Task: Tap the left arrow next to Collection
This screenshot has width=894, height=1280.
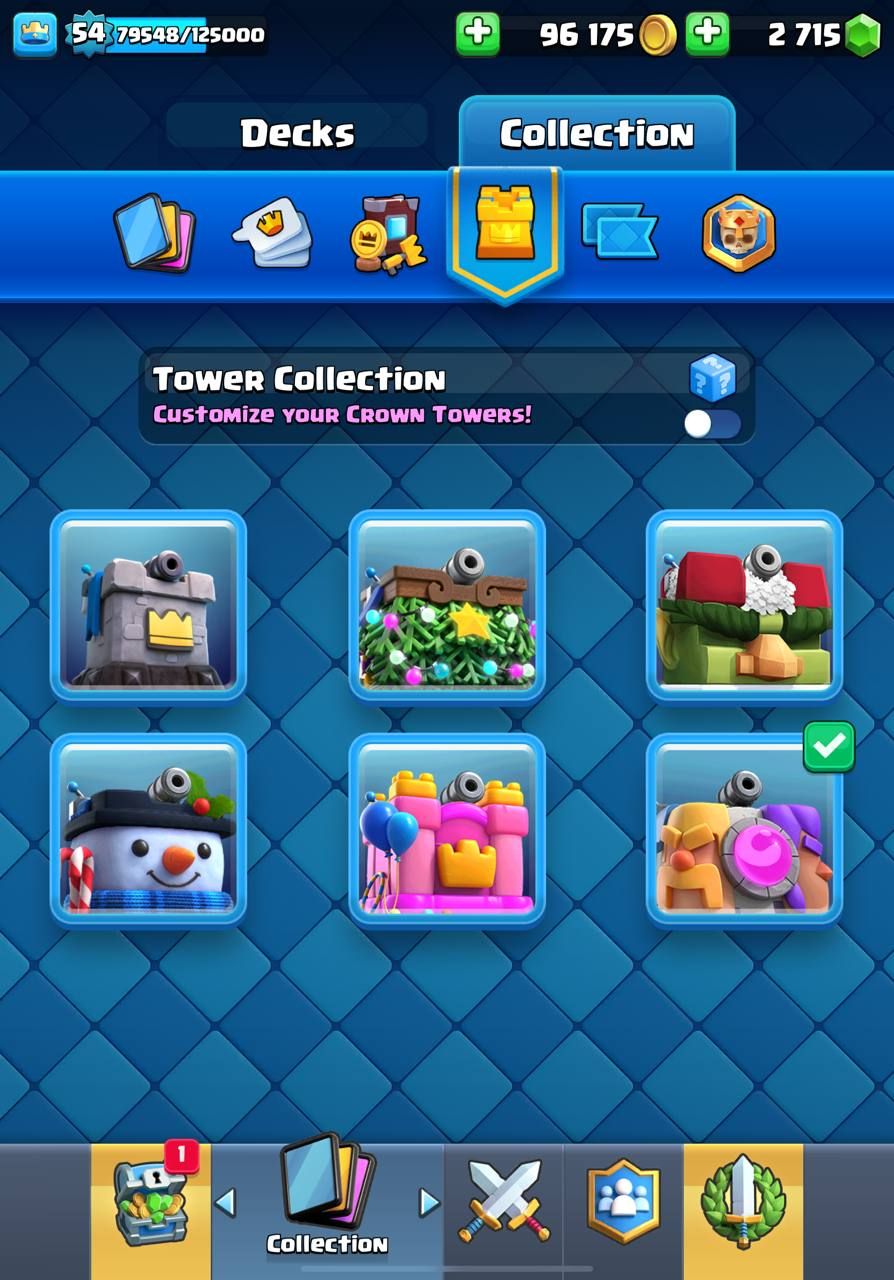Action: [226, 1202]
